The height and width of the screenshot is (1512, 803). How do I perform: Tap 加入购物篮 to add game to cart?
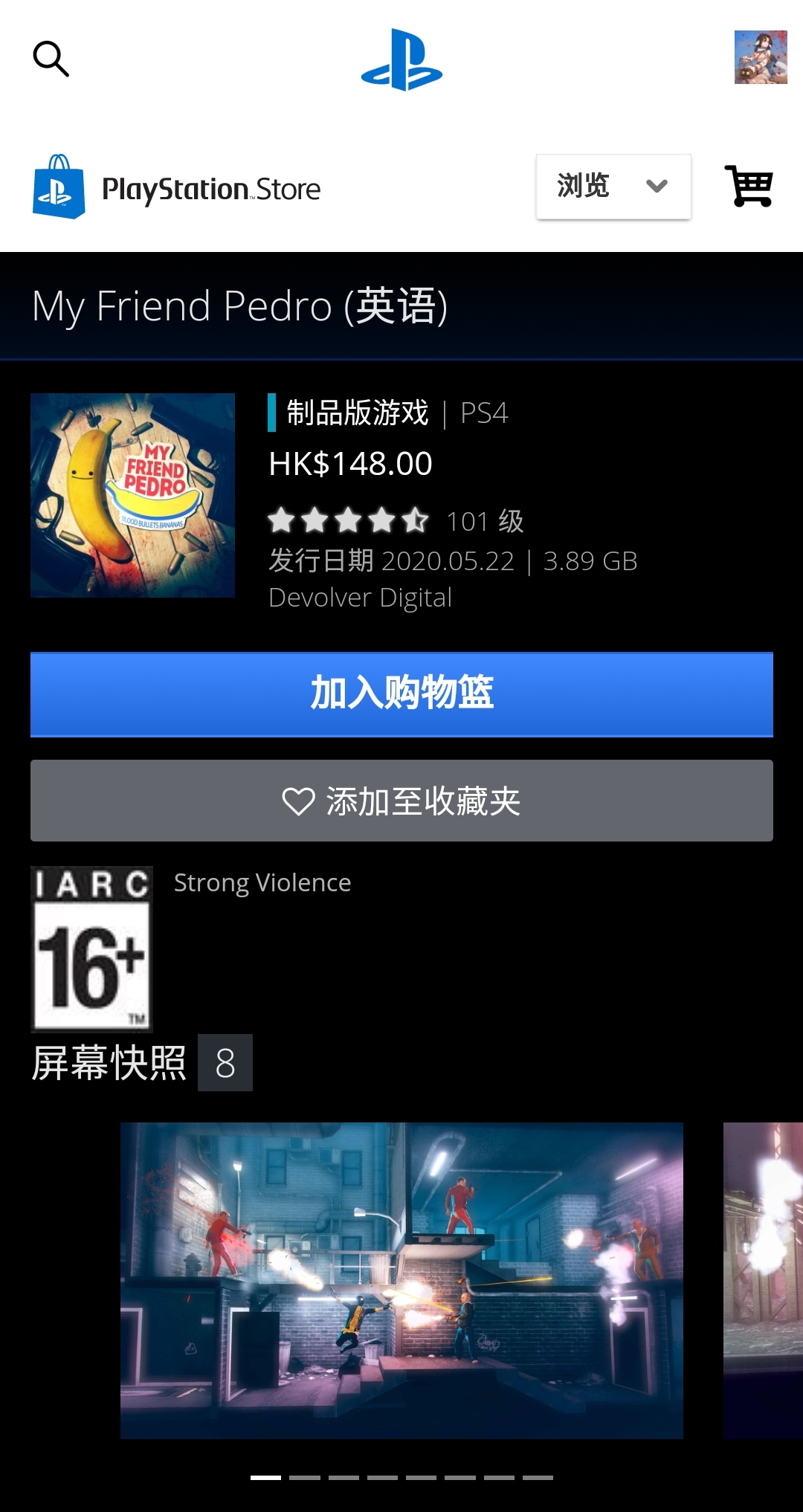coord(401,694)
